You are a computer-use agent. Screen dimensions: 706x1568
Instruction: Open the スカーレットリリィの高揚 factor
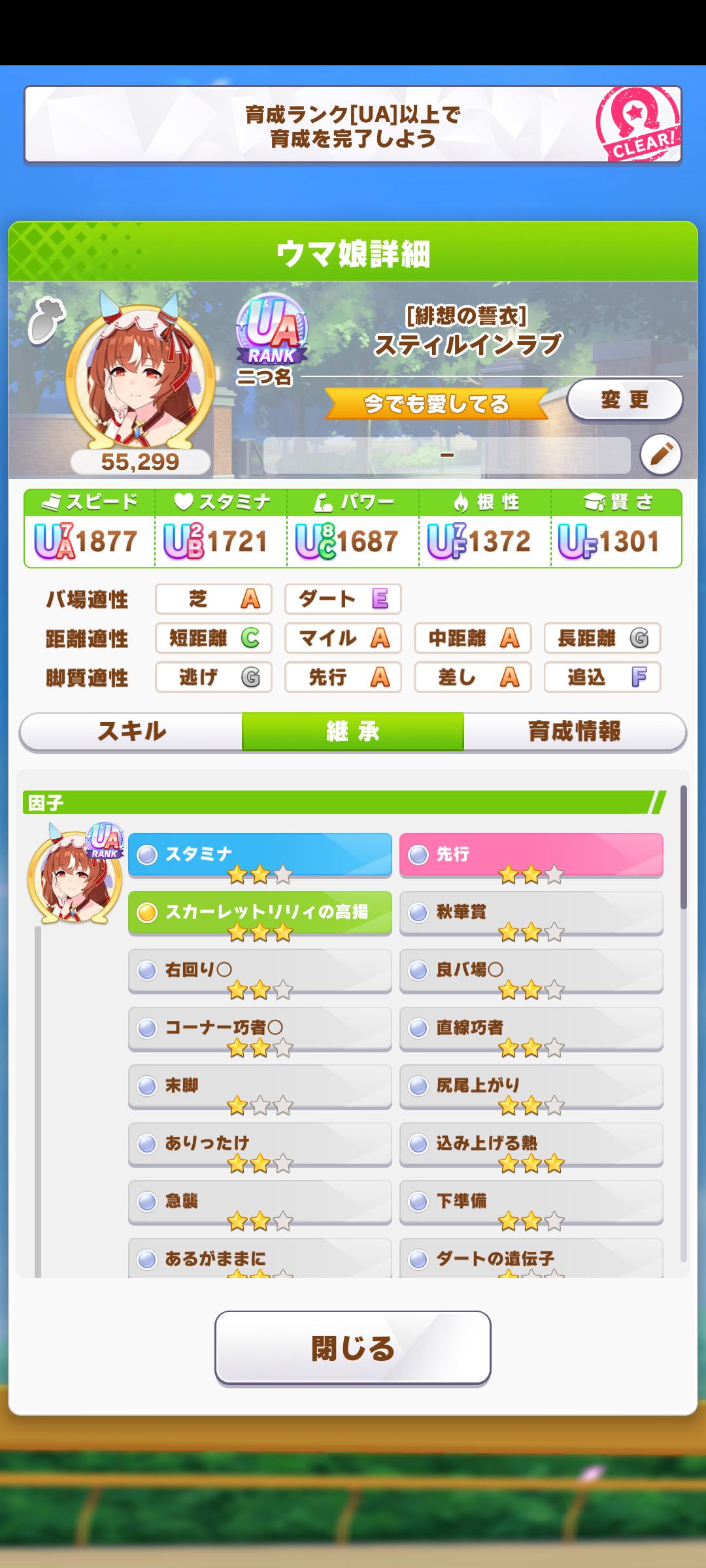[260, 912]
